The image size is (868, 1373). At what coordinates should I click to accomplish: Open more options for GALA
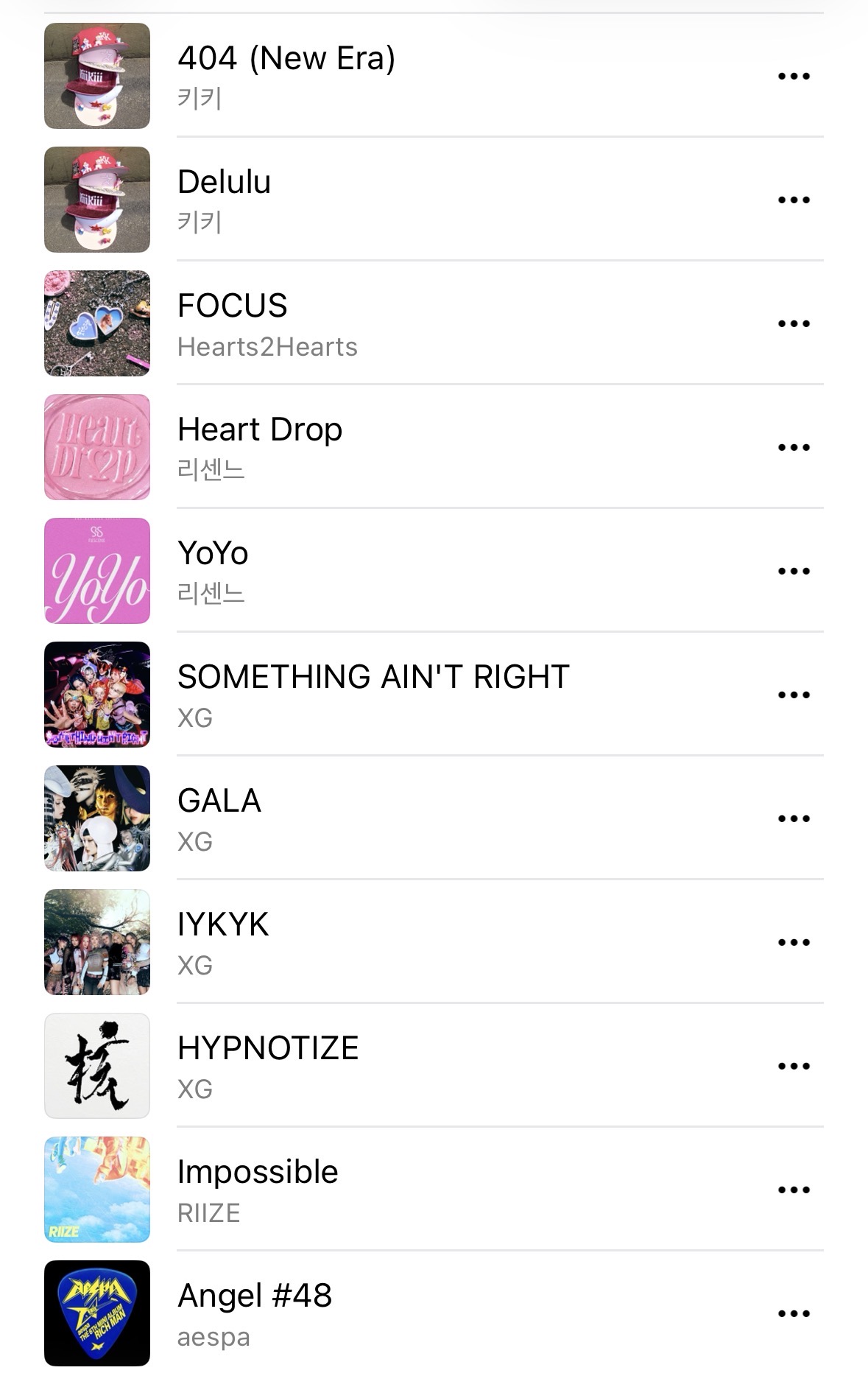pyautogui.click(x=794, y=818)
